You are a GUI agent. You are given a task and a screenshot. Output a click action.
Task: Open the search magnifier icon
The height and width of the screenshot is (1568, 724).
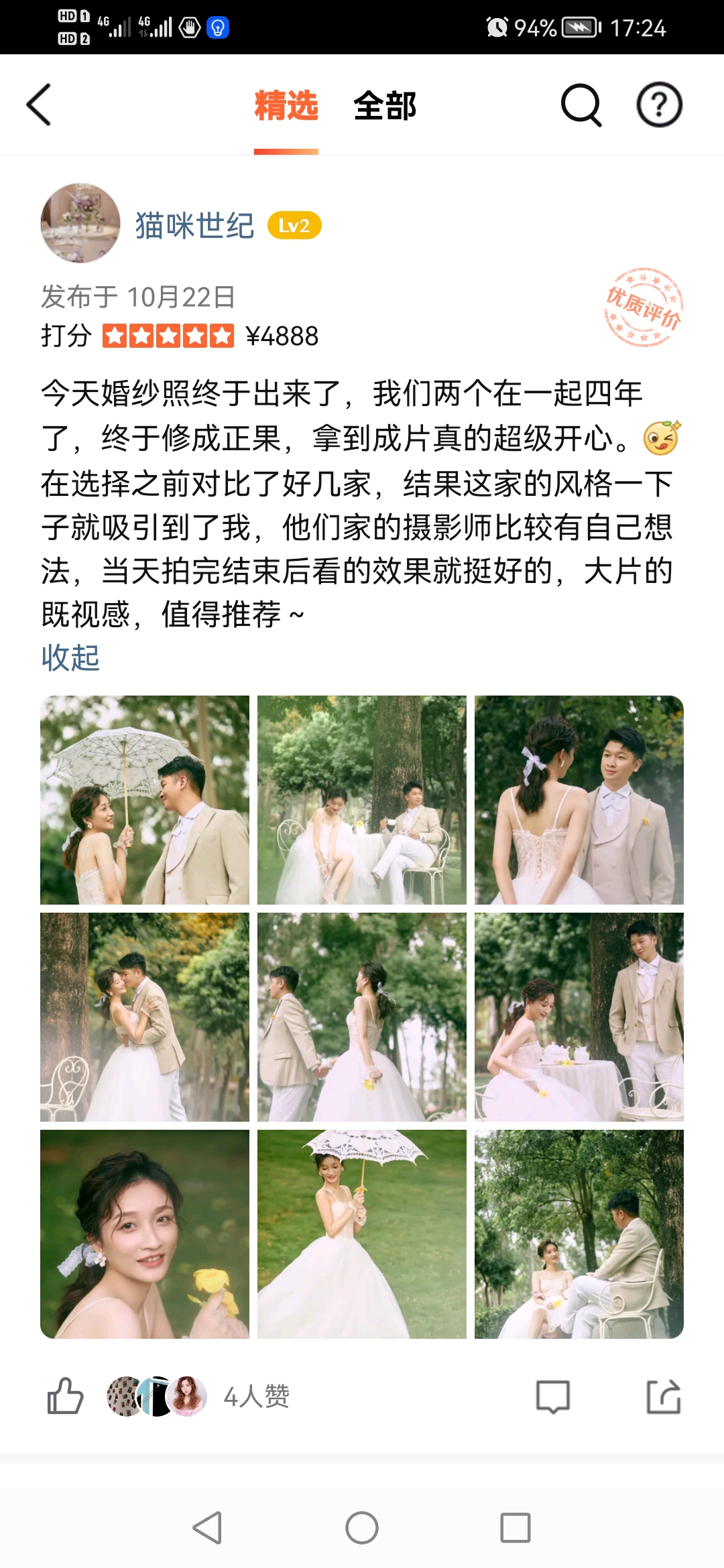[x=581, y=105]
